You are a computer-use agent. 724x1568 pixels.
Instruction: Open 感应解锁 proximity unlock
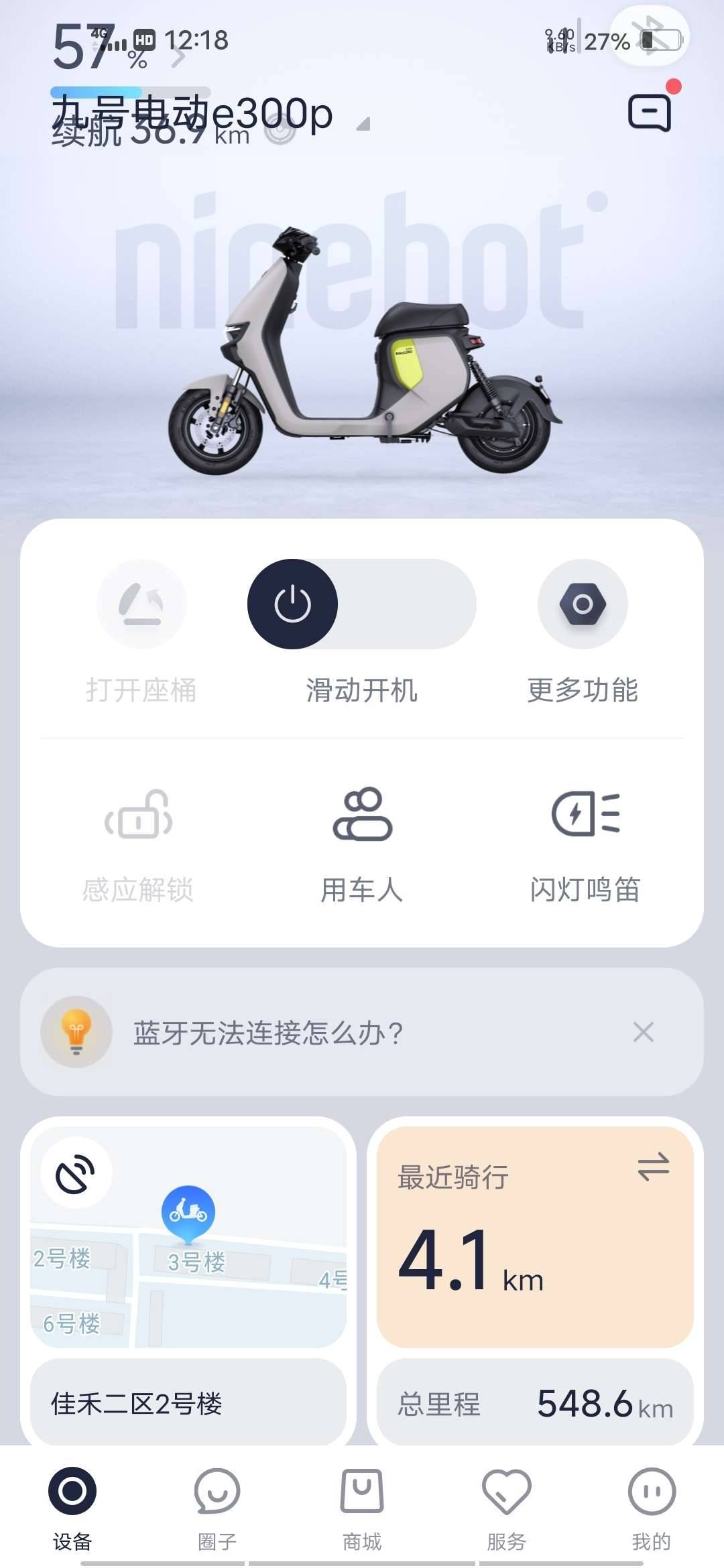(x=139, y=816)
